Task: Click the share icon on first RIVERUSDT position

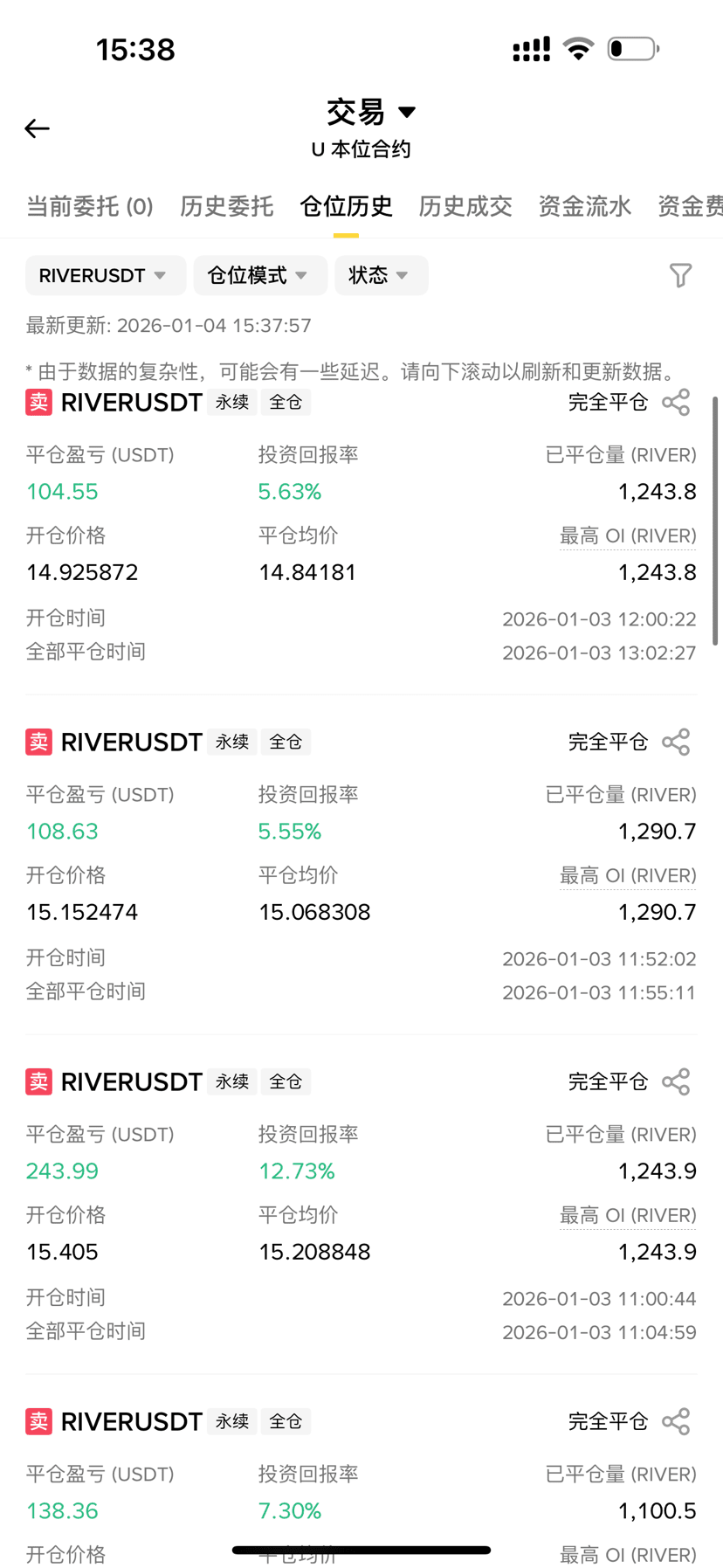Action: [x=677, y=402]
